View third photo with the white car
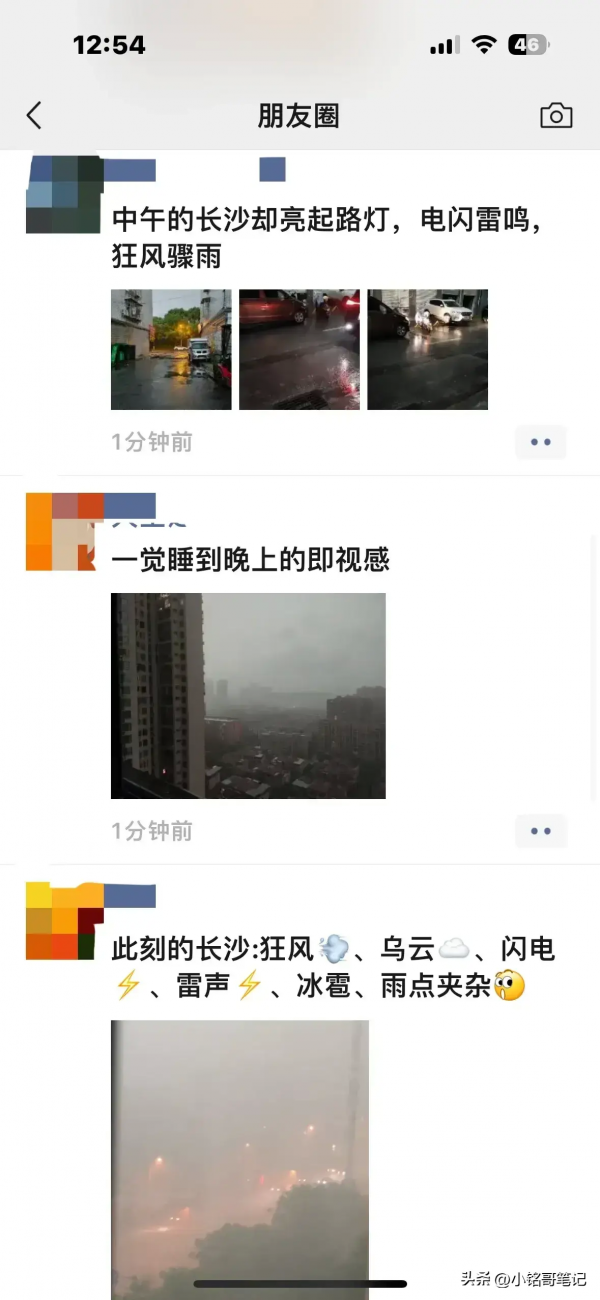 pyautogui.click(x=427, y=350)
